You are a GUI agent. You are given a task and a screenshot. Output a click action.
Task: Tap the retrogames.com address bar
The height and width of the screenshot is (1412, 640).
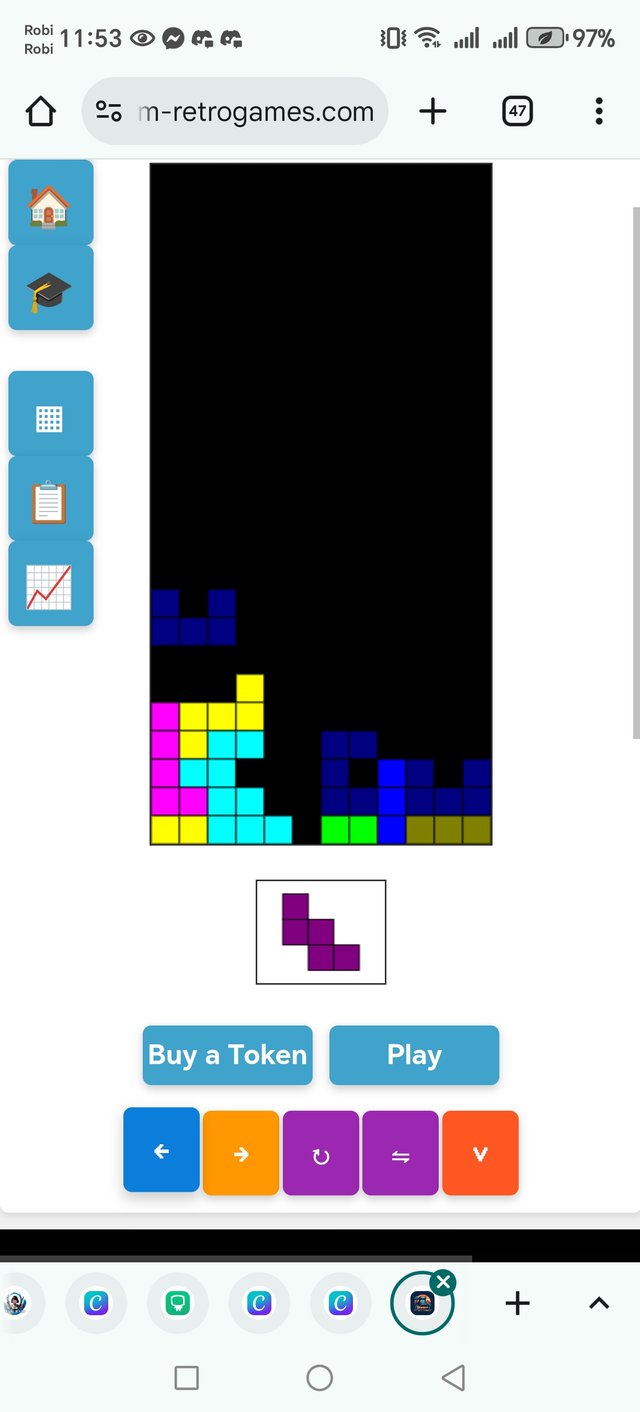click(238, 112)
